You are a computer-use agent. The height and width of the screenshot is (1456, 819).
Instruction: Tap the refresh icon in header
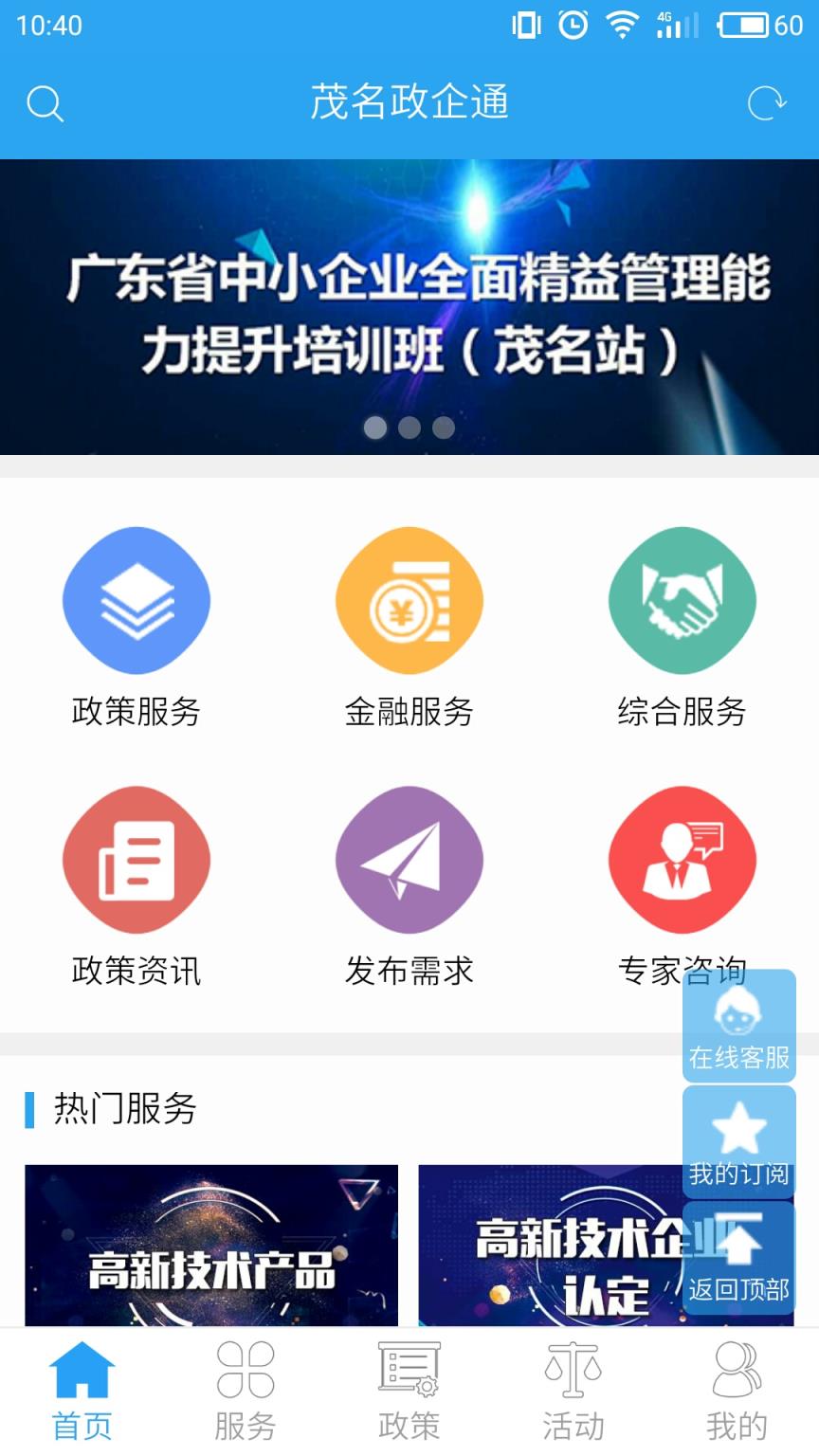[x=766, y=103]
